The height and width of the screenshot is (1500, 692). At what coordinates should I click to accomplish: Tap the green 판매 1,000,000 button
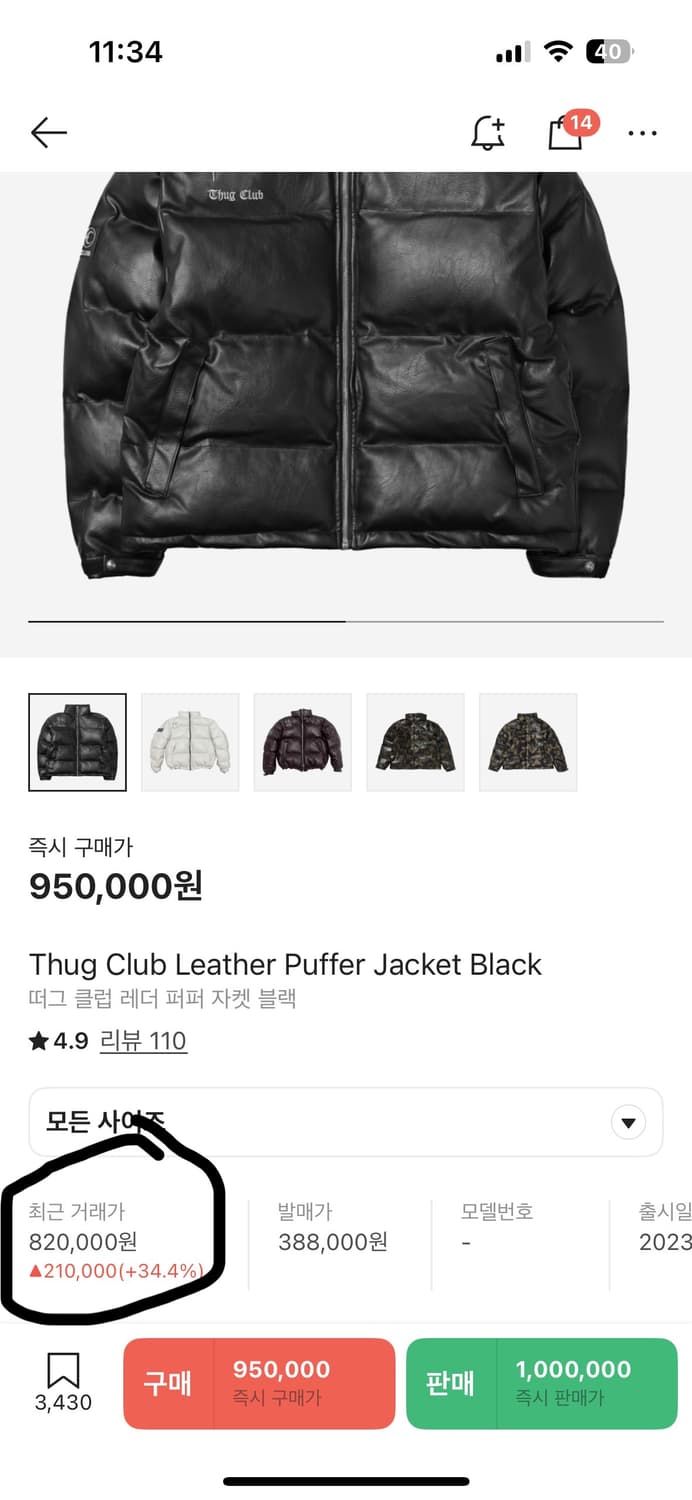541,1383
